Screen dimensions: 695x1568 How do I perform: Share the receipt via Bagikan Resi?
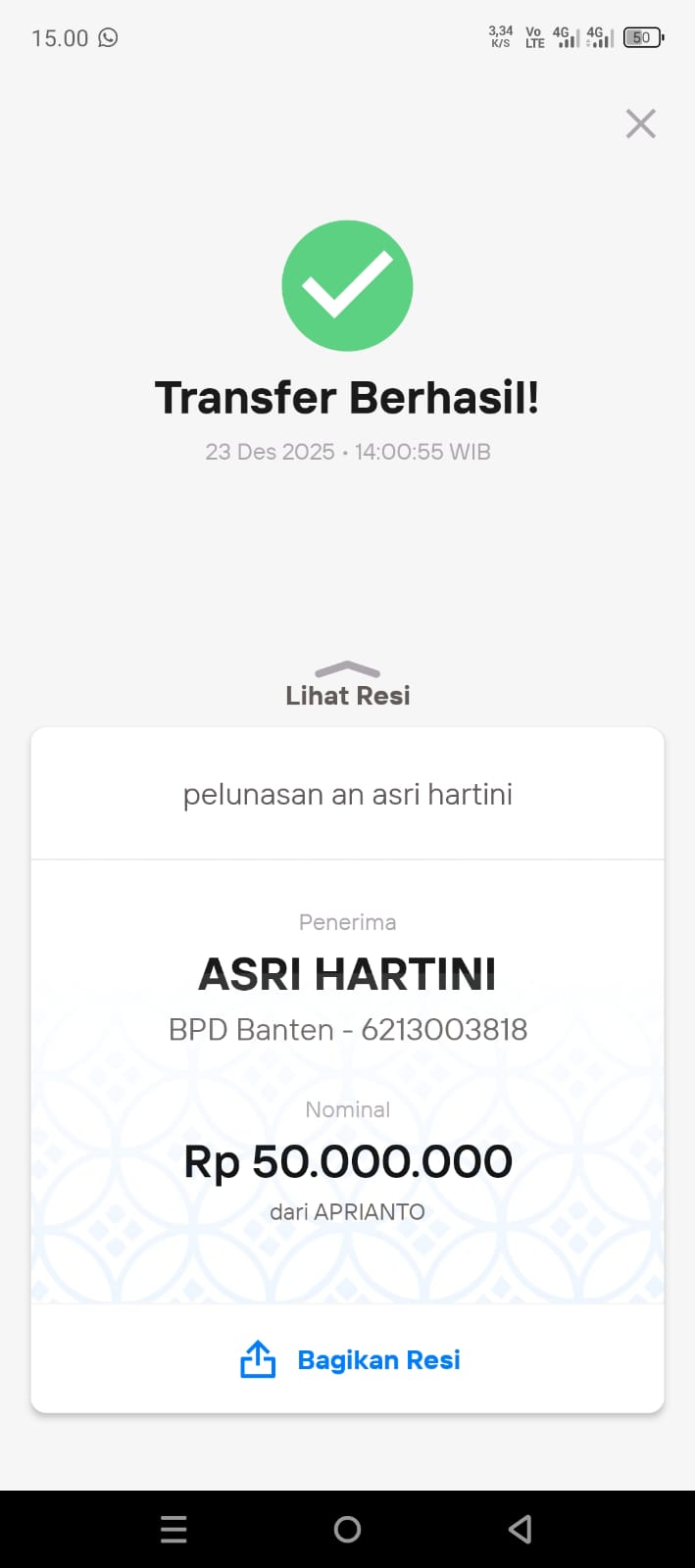(x=350, y=1359)
